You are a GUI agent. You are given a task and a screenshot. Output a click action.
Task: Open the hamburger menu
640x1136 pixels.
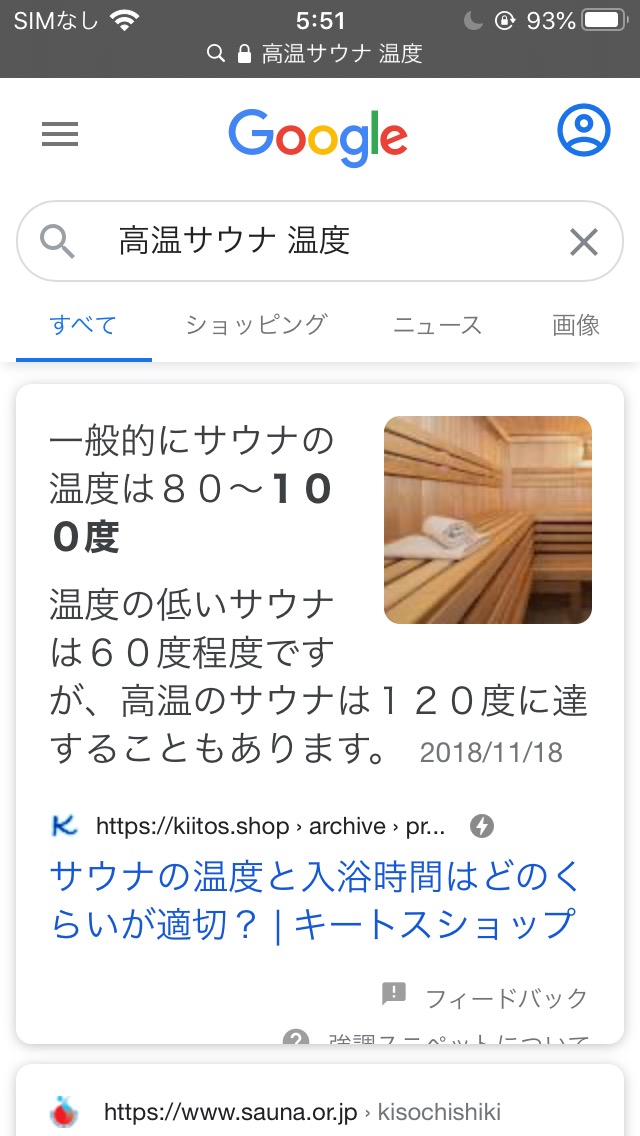tap(60, 135)
